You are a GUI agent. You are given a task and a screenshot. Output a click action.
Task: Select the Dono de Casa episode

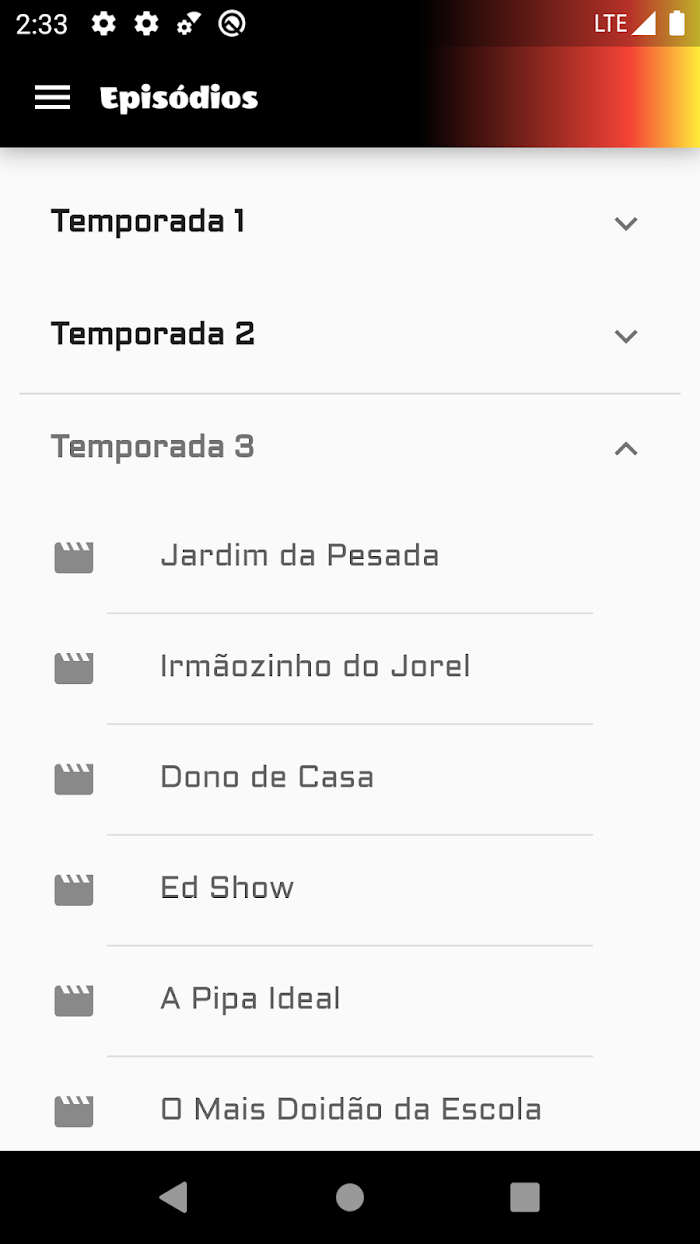tap(350, 779)
